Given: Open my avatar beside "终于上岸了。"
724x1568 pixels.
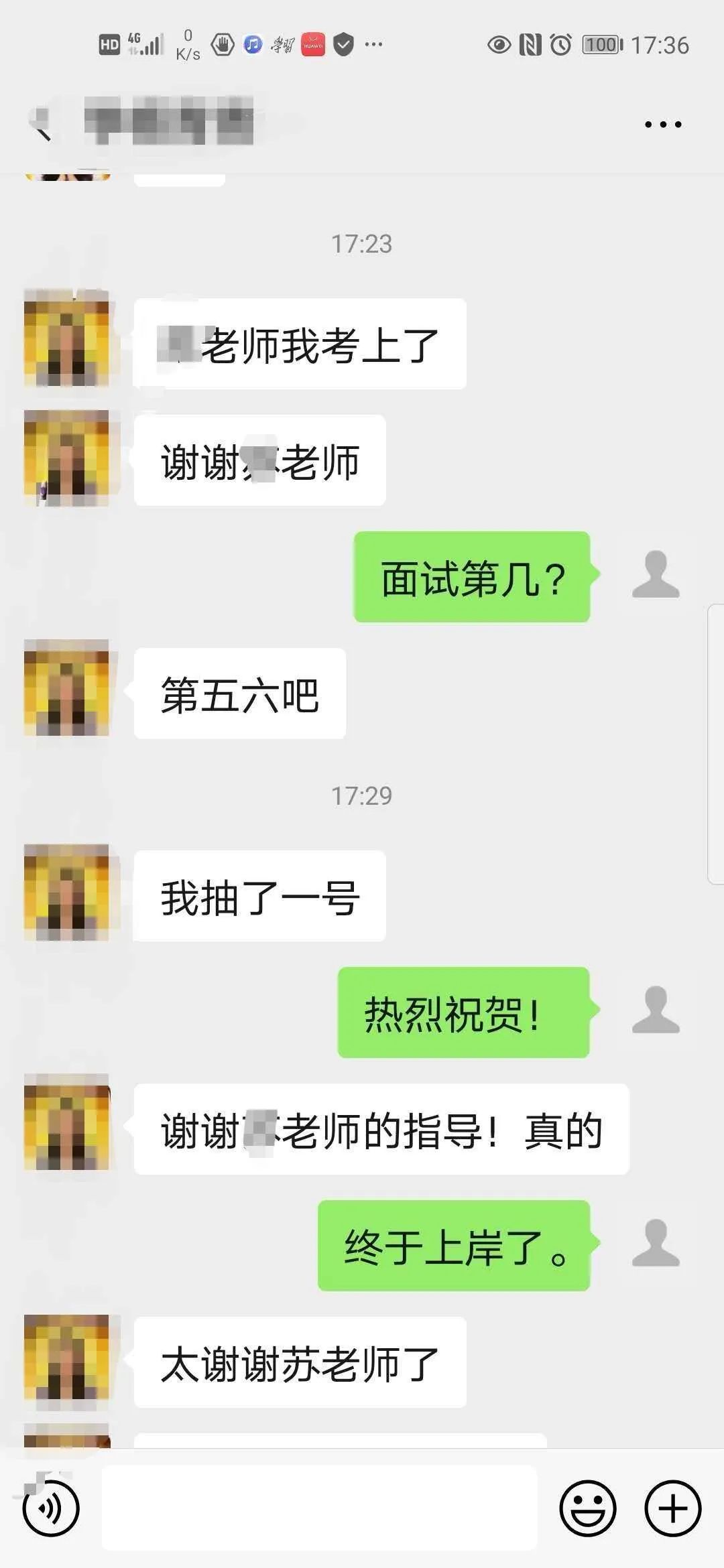Looking at the screenshot, I should [656, 1243].
